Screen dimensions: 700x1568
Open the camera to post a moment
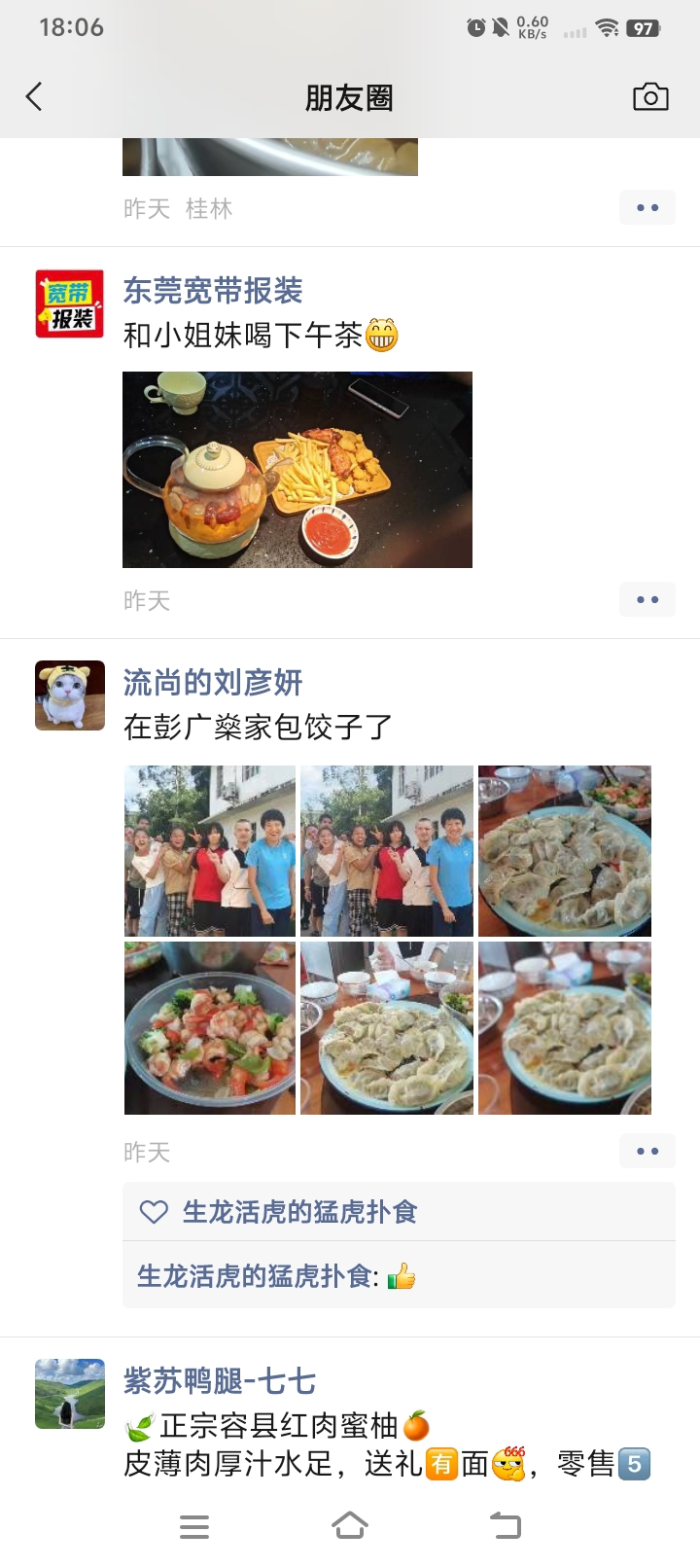(650, 96)
